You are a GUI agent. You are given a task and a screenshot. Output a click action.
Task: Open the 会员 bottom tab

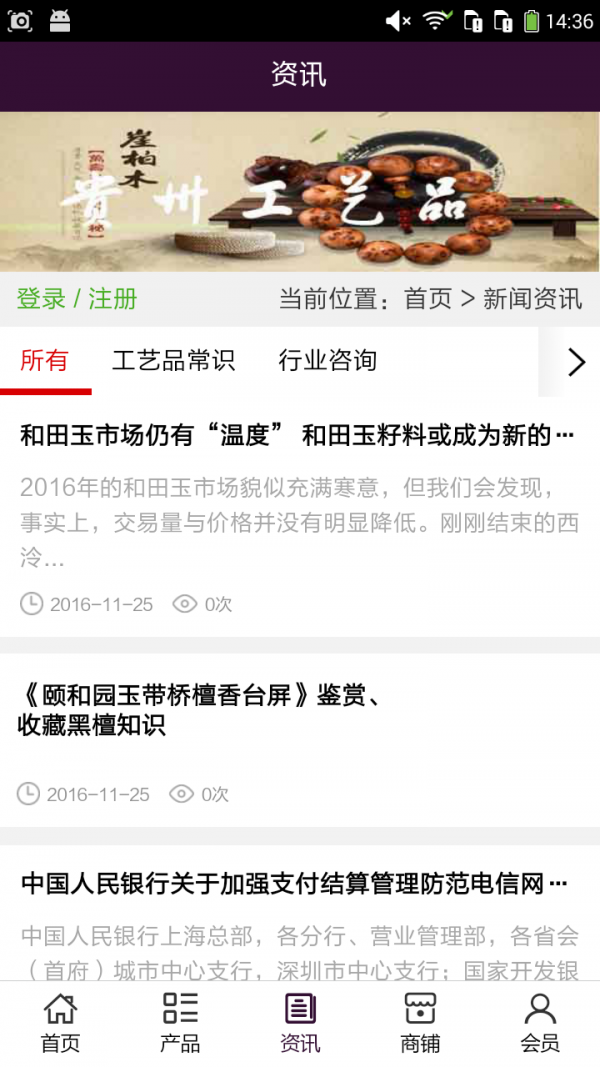pos(540,1023)
